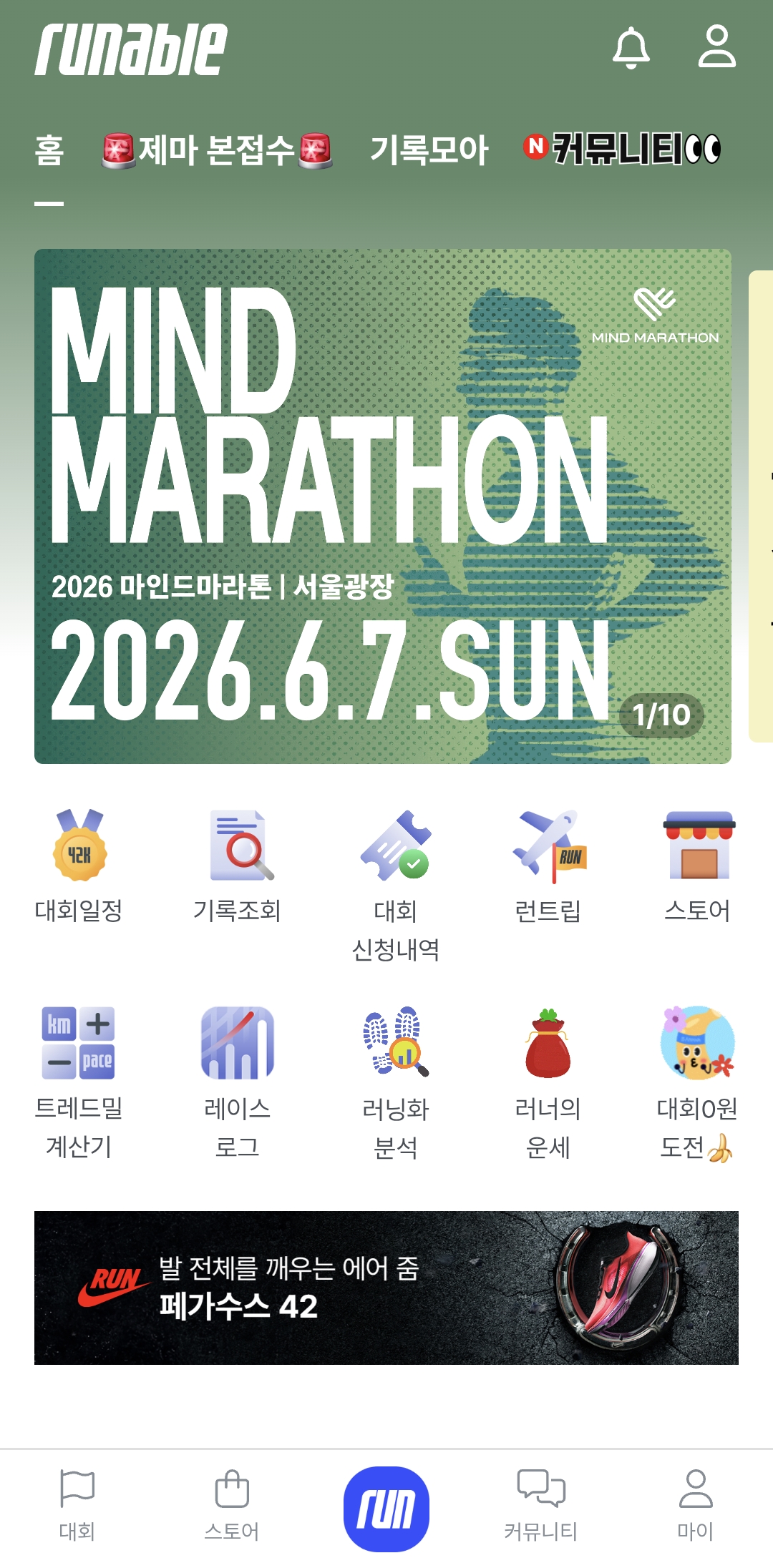
Task: Switch to the 제마 본접수 tab
Action: pyautogui.click(x=217, y=150)
